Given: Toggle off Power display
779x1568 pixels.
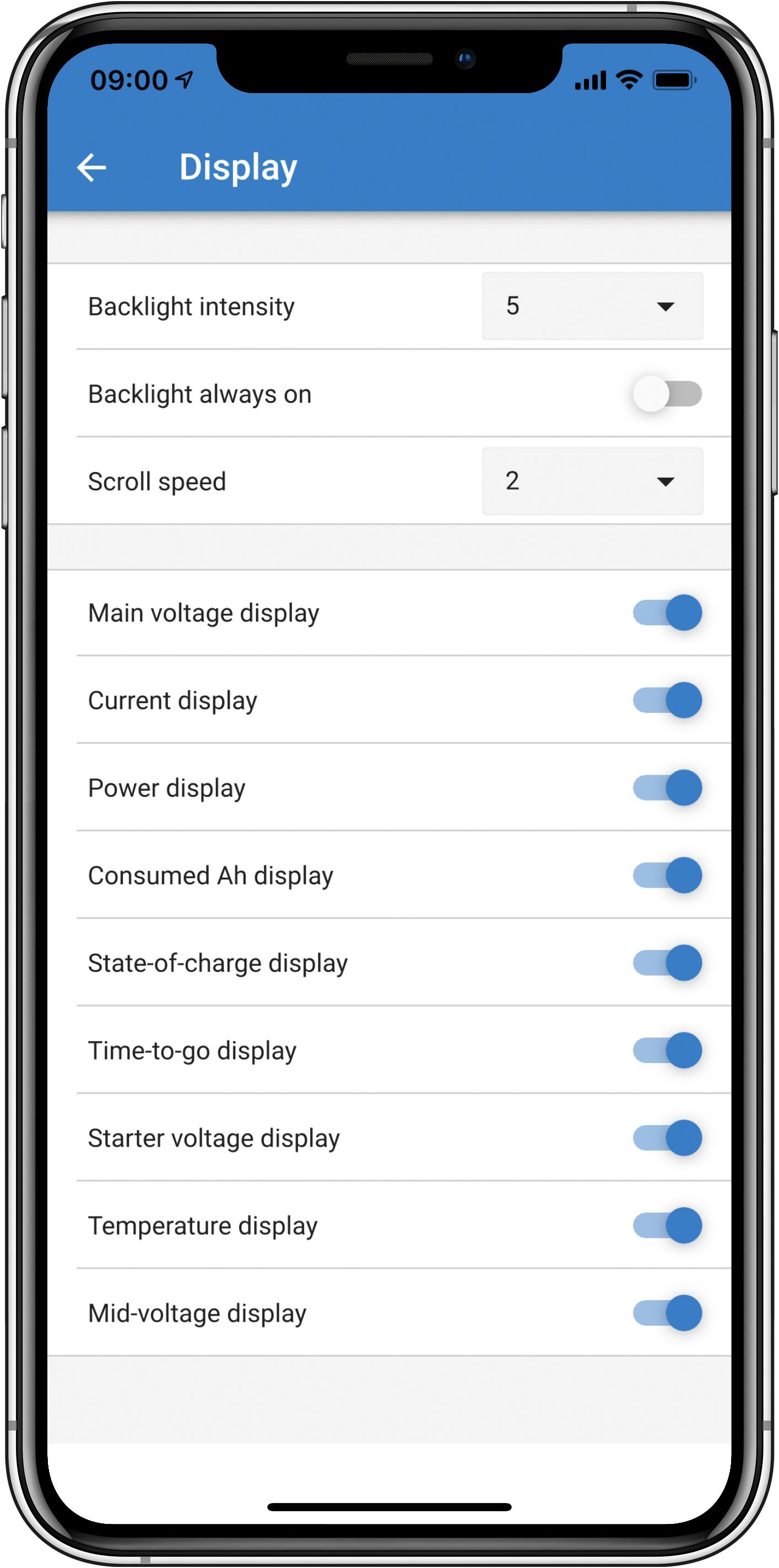Looking at the screenshot, I should (667, 788).
